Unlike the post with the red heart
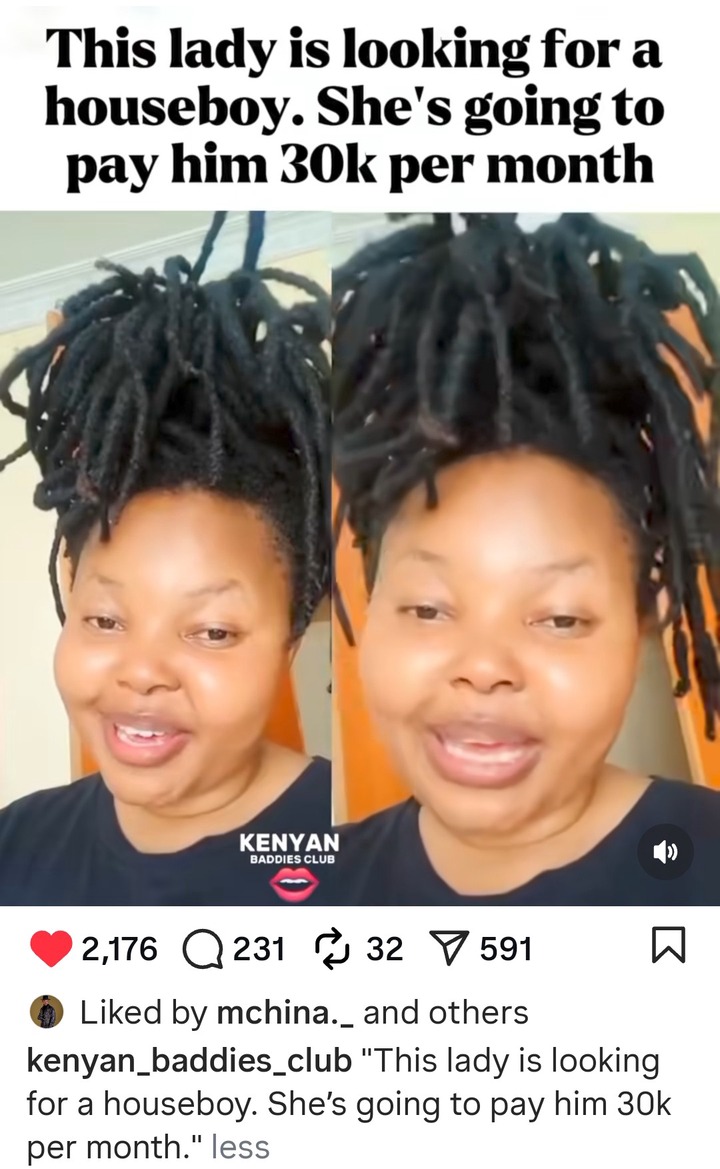 [x=50, y=948]
